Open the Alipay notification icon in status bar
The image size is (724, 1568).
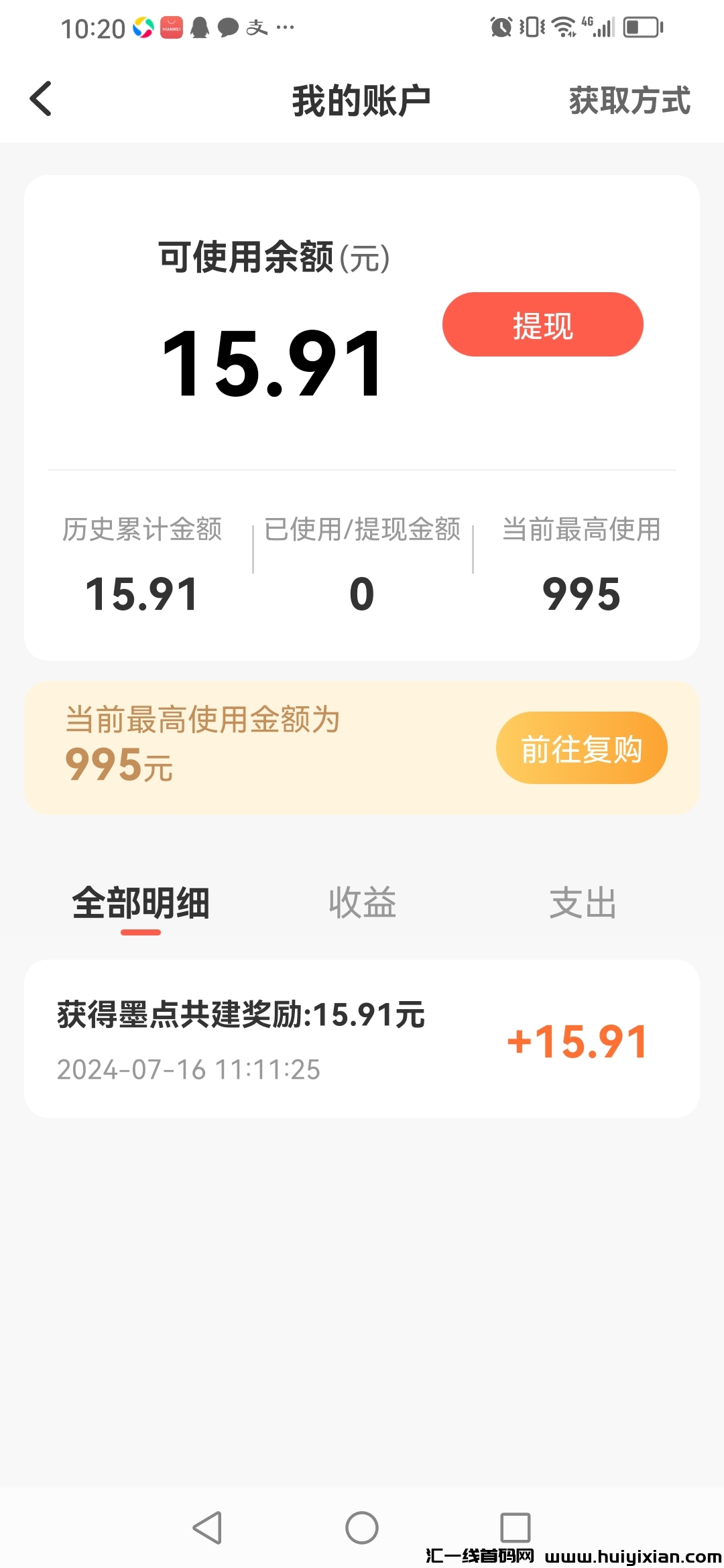(257, 28)
